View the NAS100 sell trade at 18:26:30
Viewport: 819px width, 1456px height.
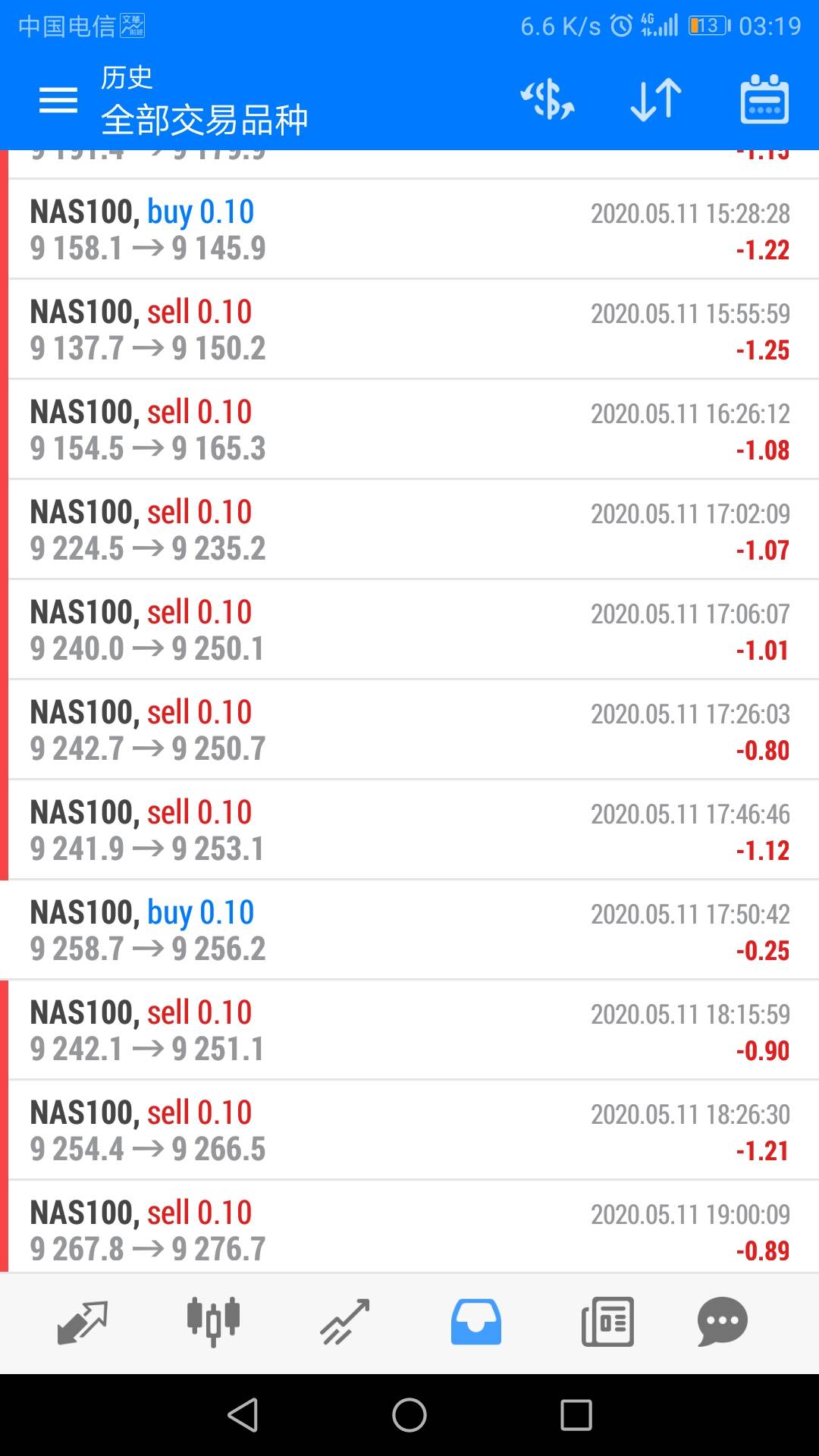[409, 1130]
